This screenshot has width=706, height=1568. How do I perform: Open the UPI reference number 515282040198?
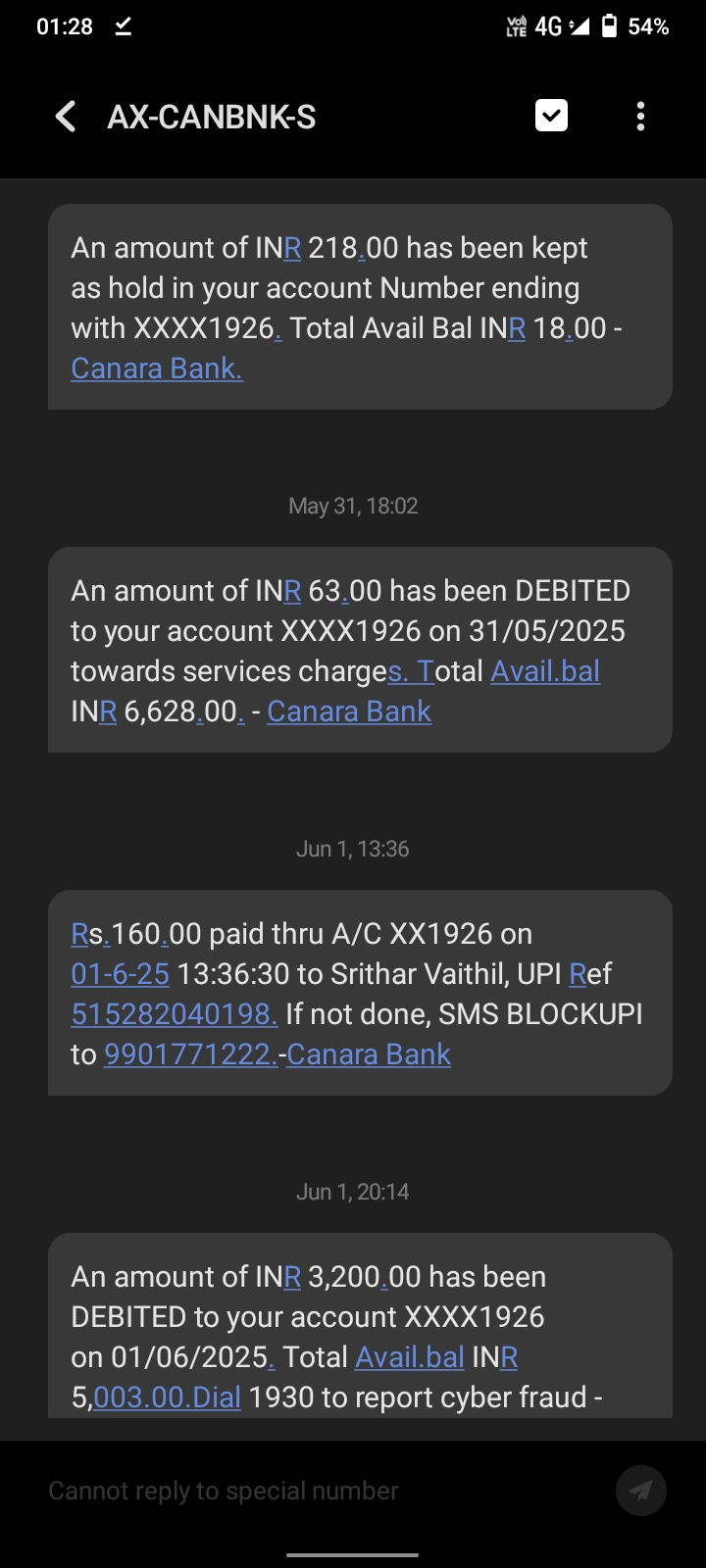(x=174, y=1014)
